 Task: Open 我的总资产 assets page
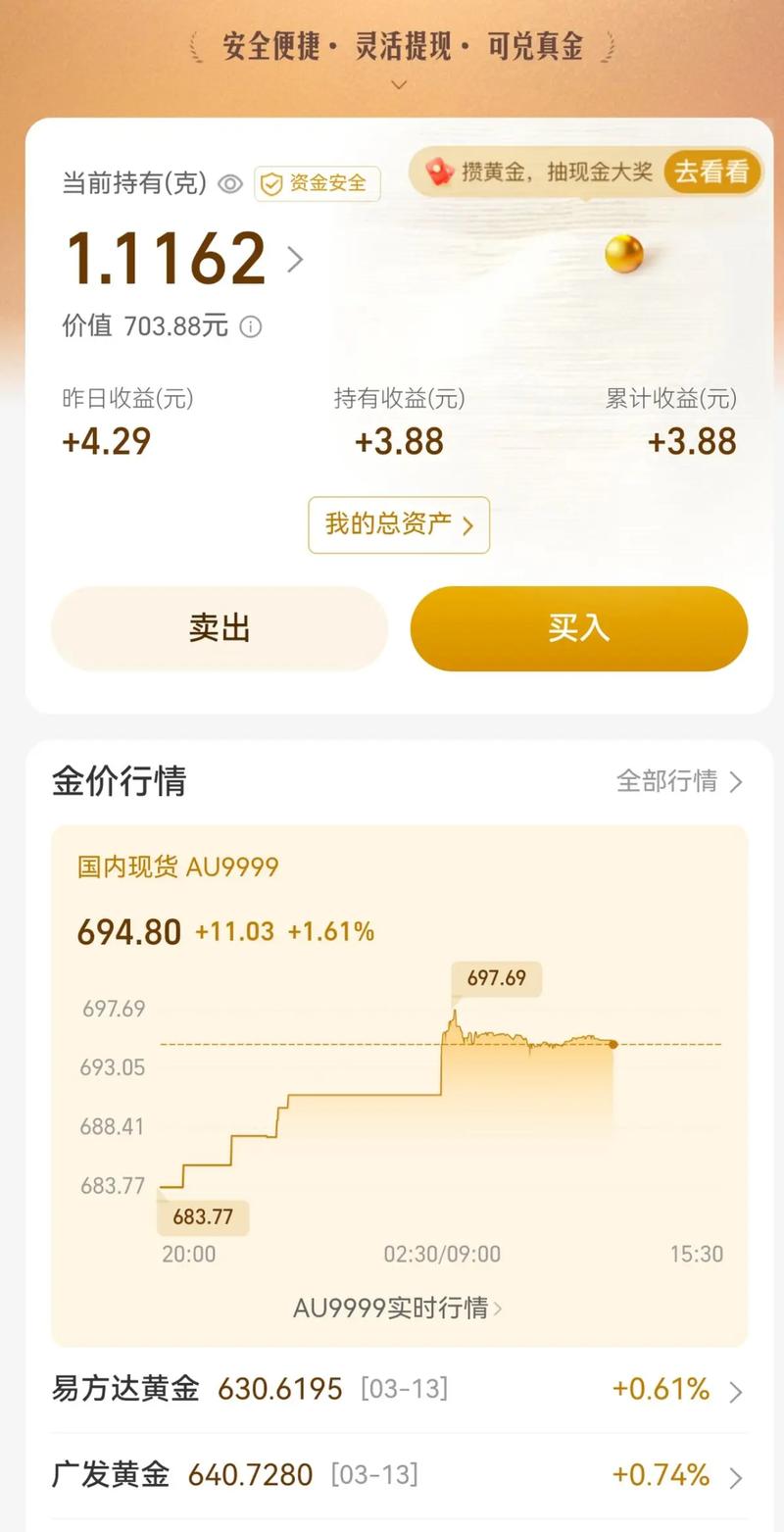coord(397,525)
